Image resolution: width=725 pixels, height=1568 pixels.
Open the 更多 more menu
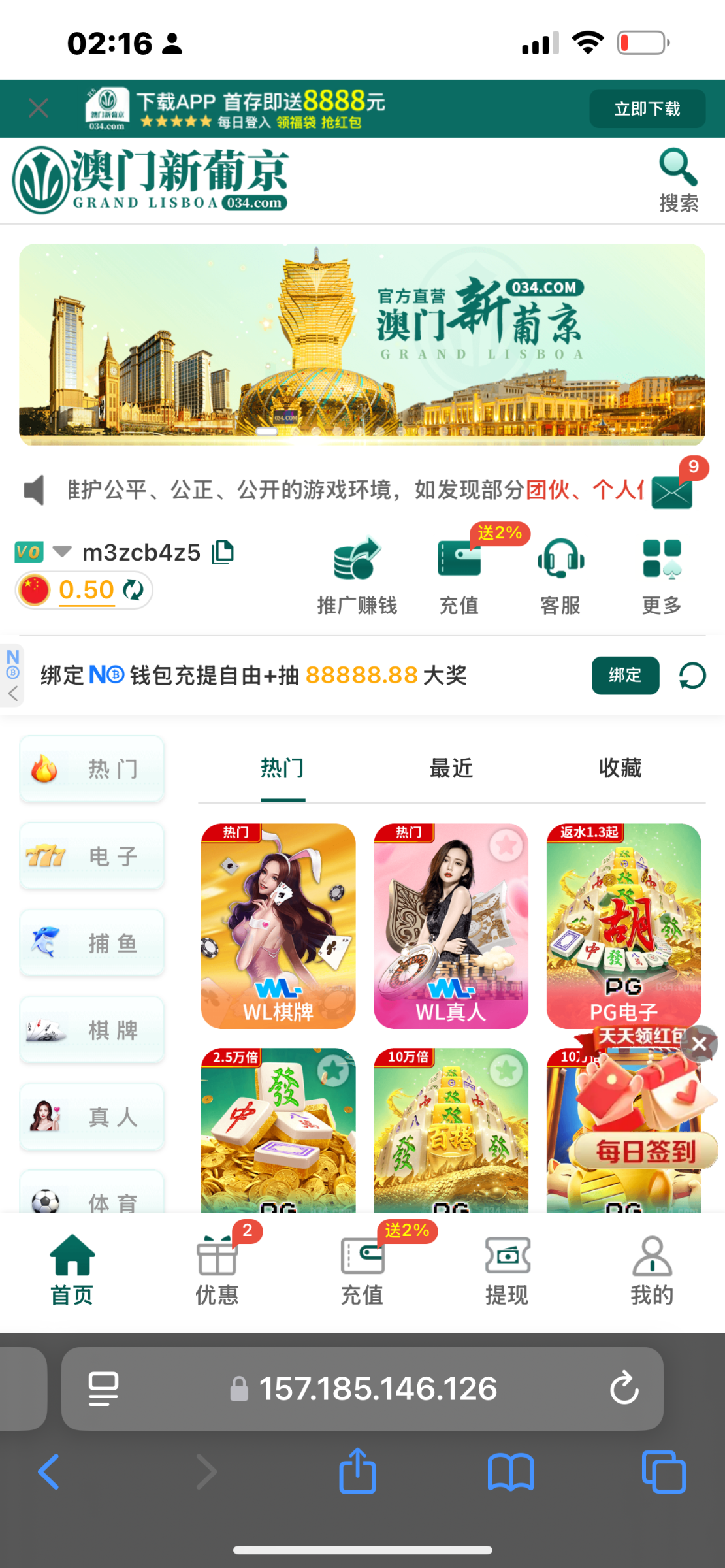pos(662,576)
